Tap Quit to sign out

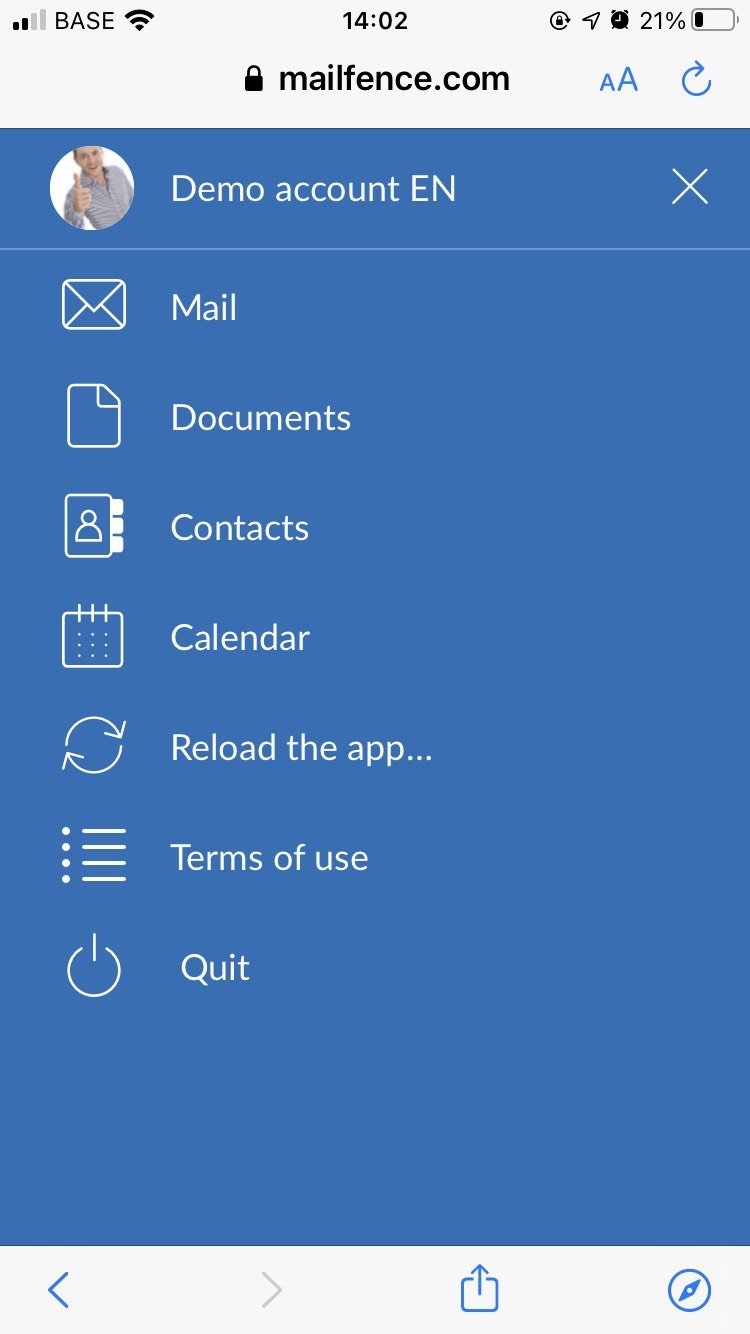(213, 966)
